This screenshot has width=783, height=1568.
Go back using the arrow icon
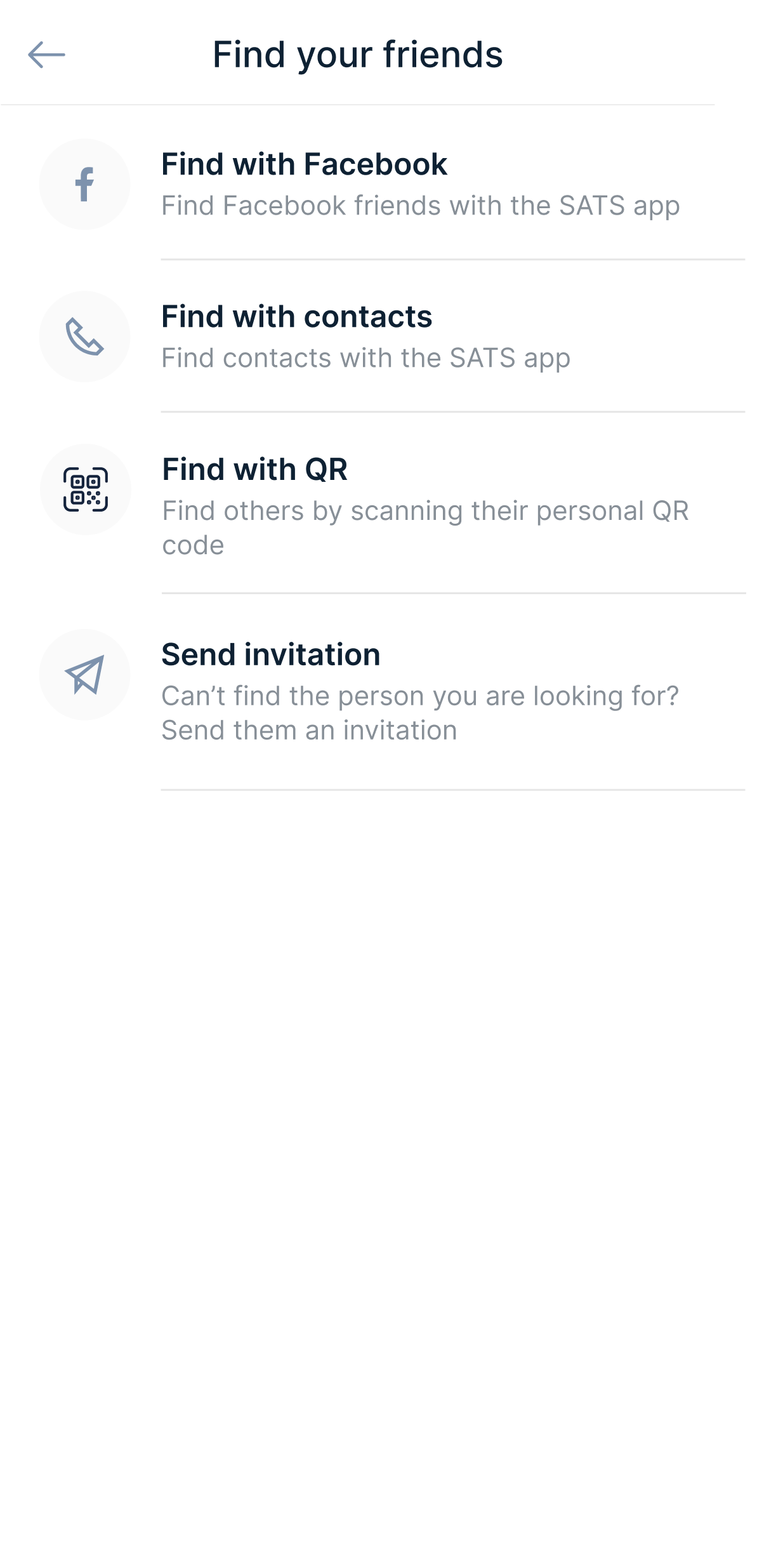tap(46, 55)
